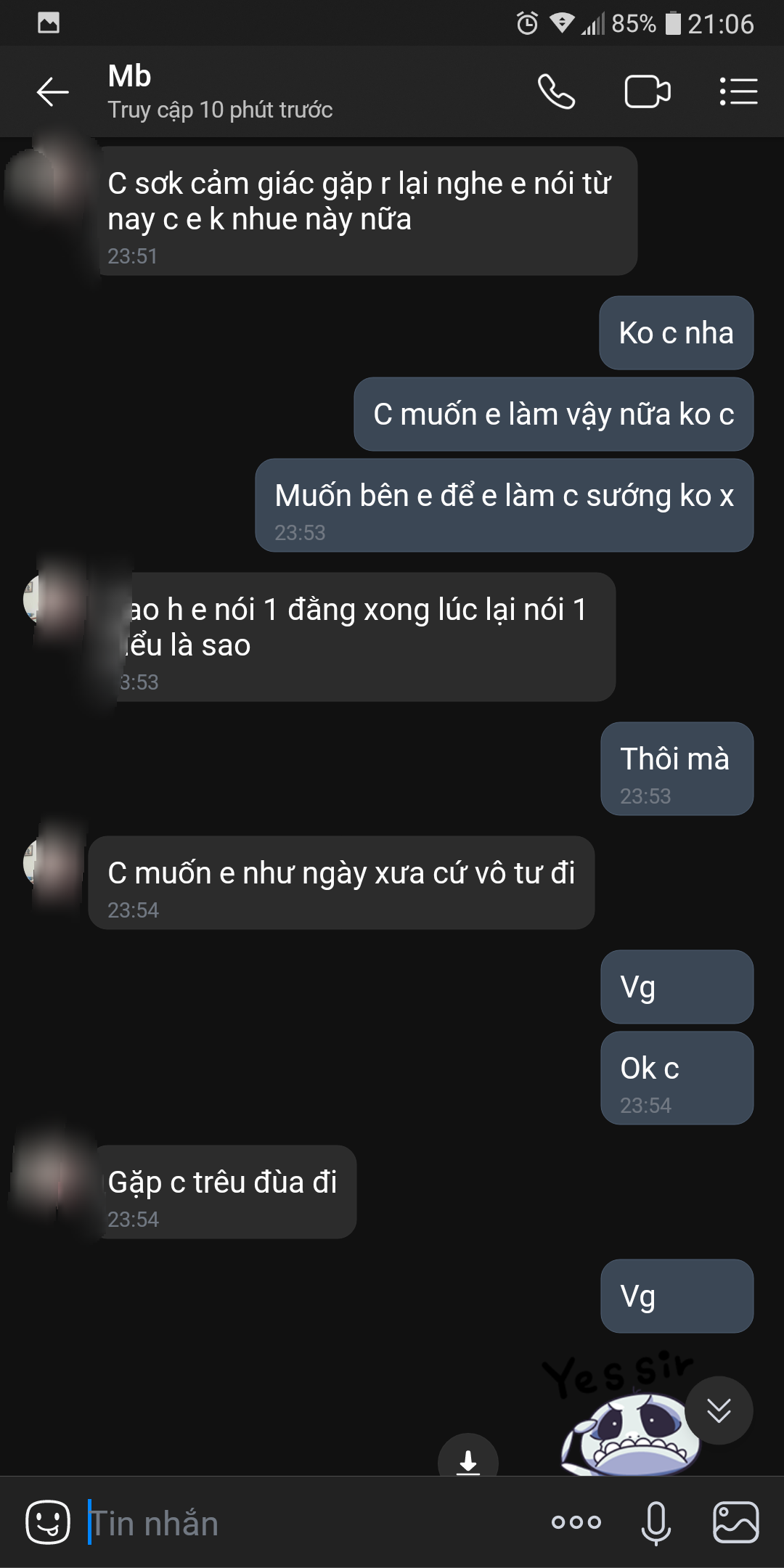Open the chat options menu
Image resolution: width=784 pixels, height=1568 pixels.
(x=738, y=92)
